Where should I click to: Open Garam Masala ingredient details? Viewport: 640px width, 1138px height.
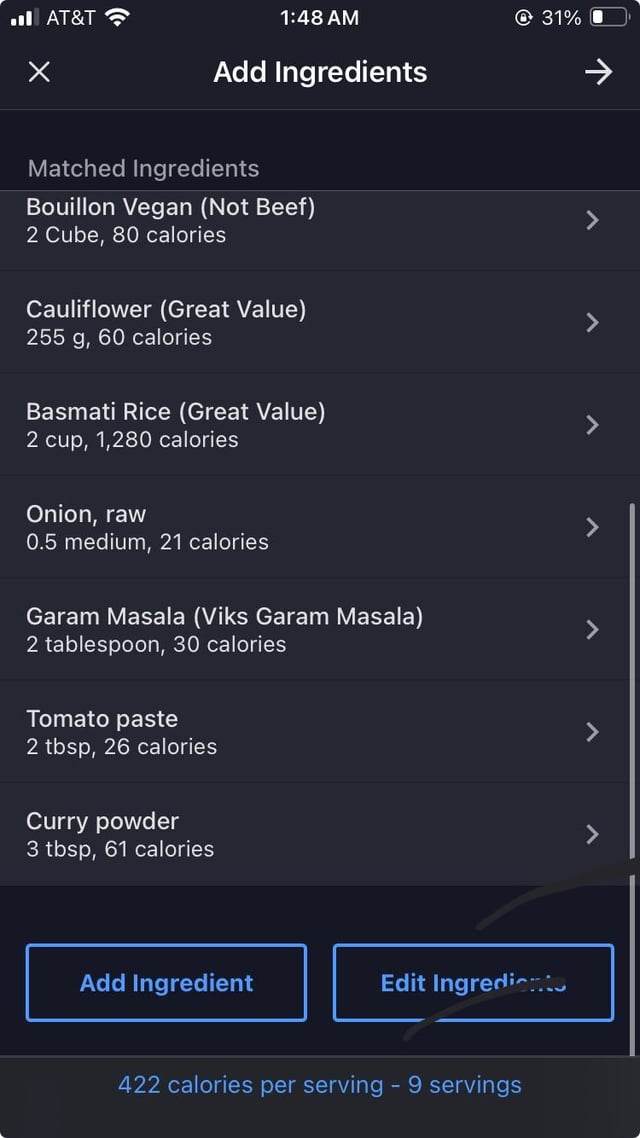pyautogui.click(x=320, y=629)
